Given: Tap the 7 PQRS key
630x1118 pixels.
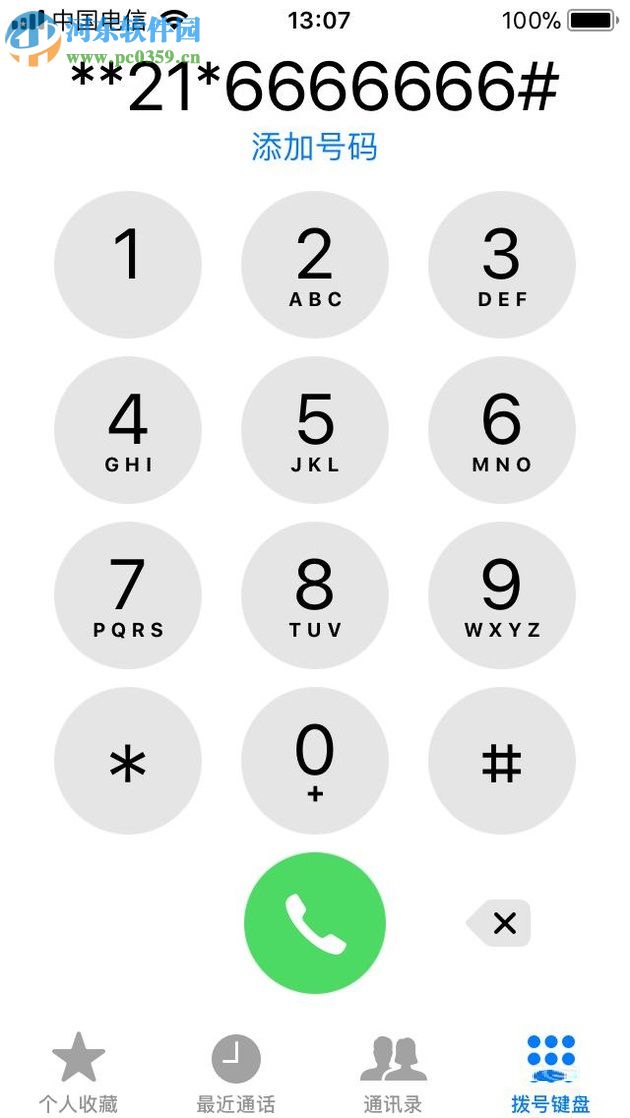Looking at the screenshot, I should click(x=128, y=596).
